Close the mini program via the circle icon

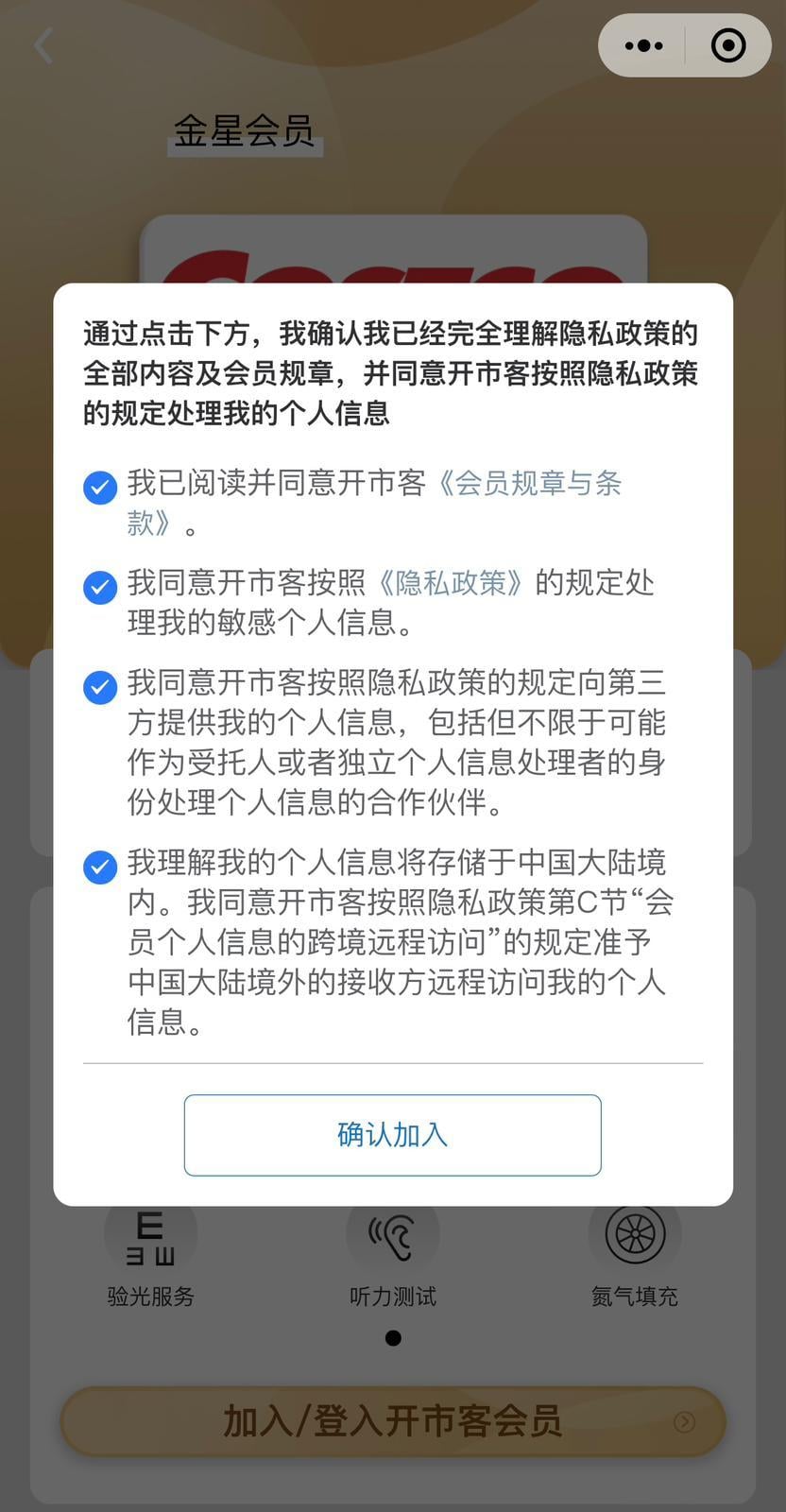[727, 45]
